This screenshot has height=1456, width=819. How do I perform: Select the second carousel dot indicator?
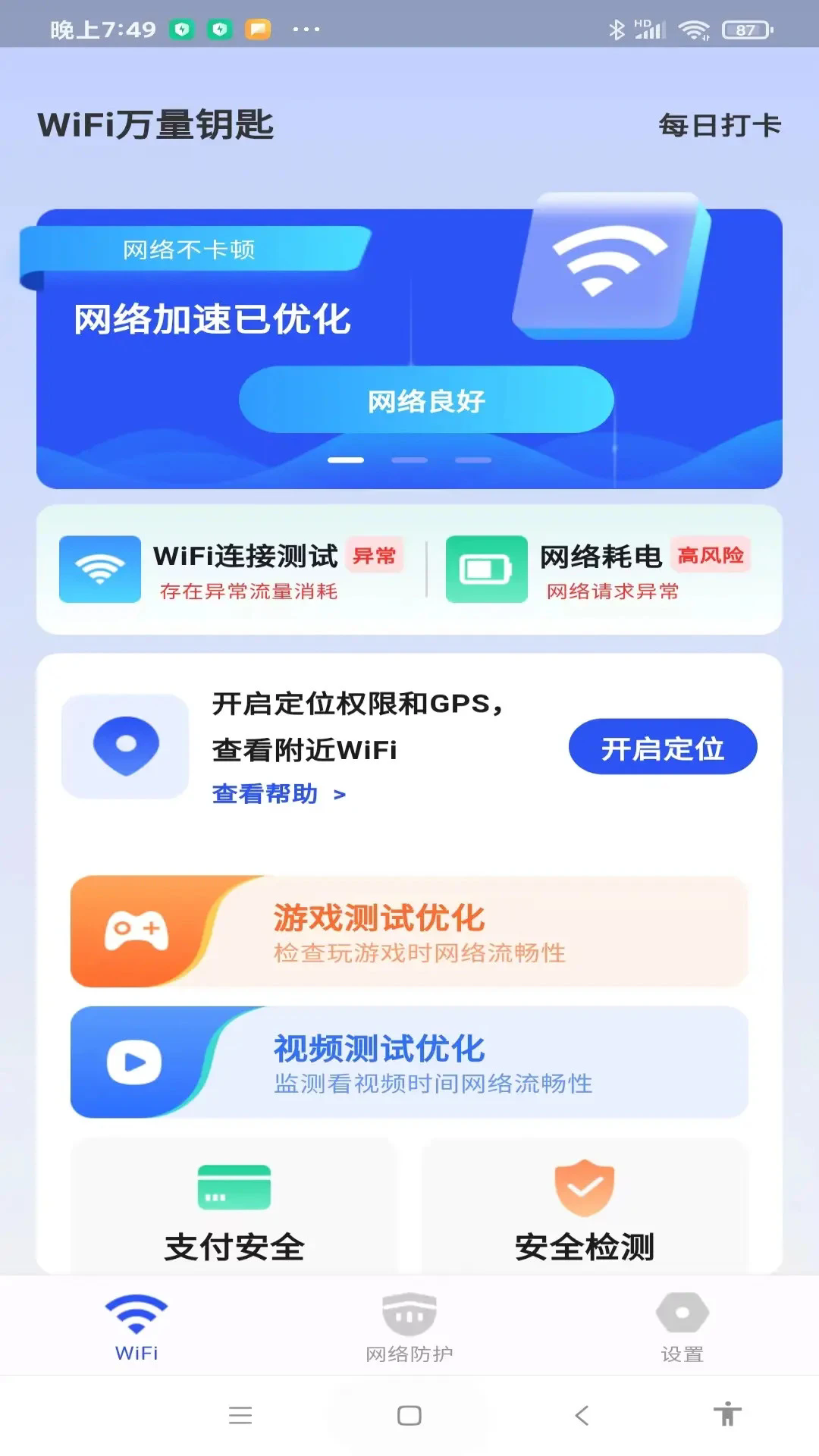pyautogui.click(x=409, y=460)
